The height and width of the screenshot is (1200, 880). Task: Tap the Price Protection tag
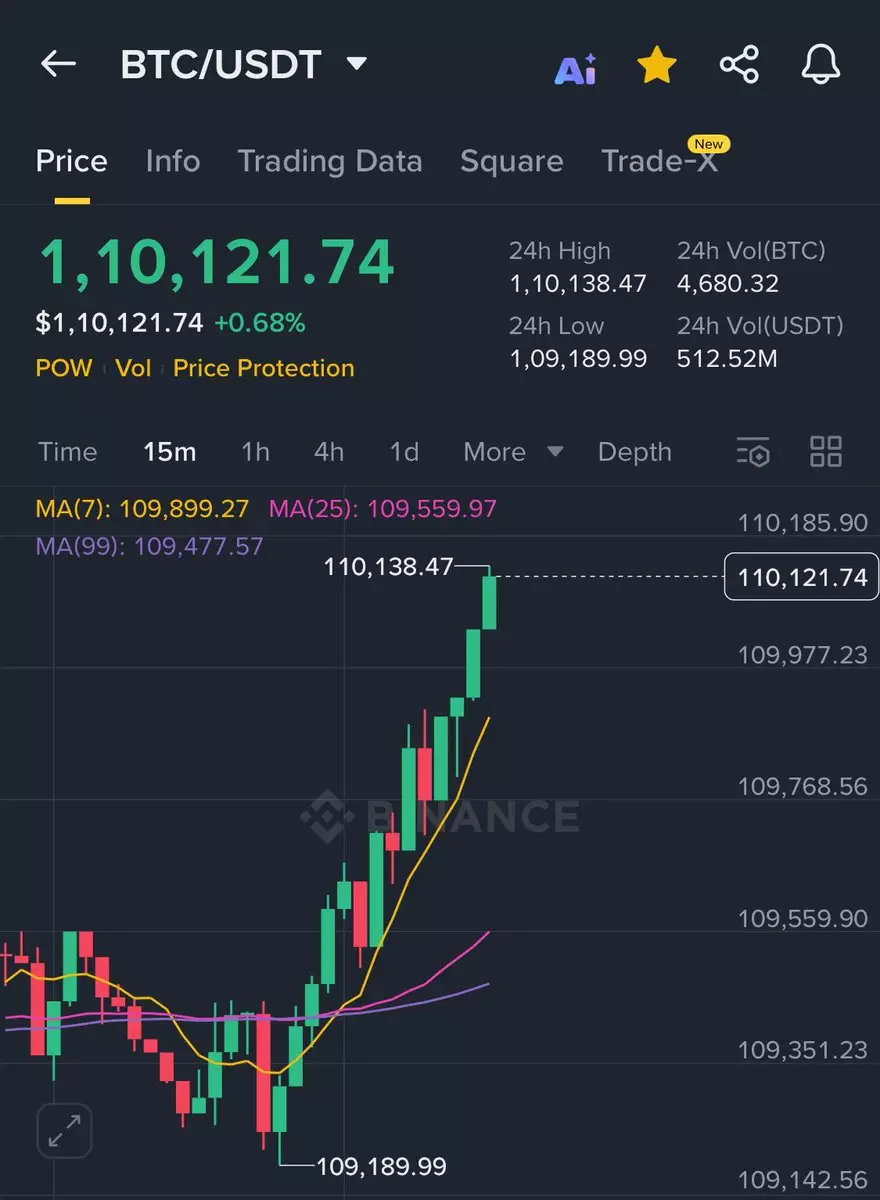click(x=263, y=368)
